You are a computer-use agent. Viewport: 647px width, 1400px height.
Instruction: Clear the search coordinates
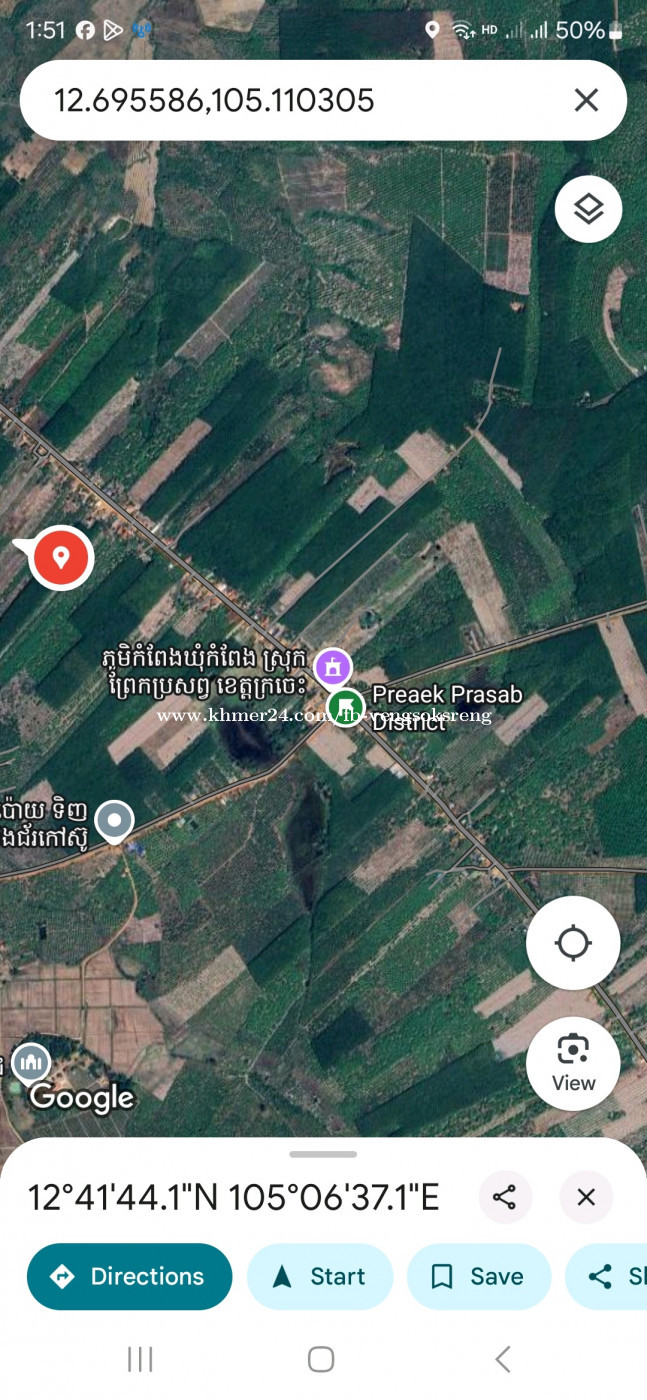(x=586, y=100)
